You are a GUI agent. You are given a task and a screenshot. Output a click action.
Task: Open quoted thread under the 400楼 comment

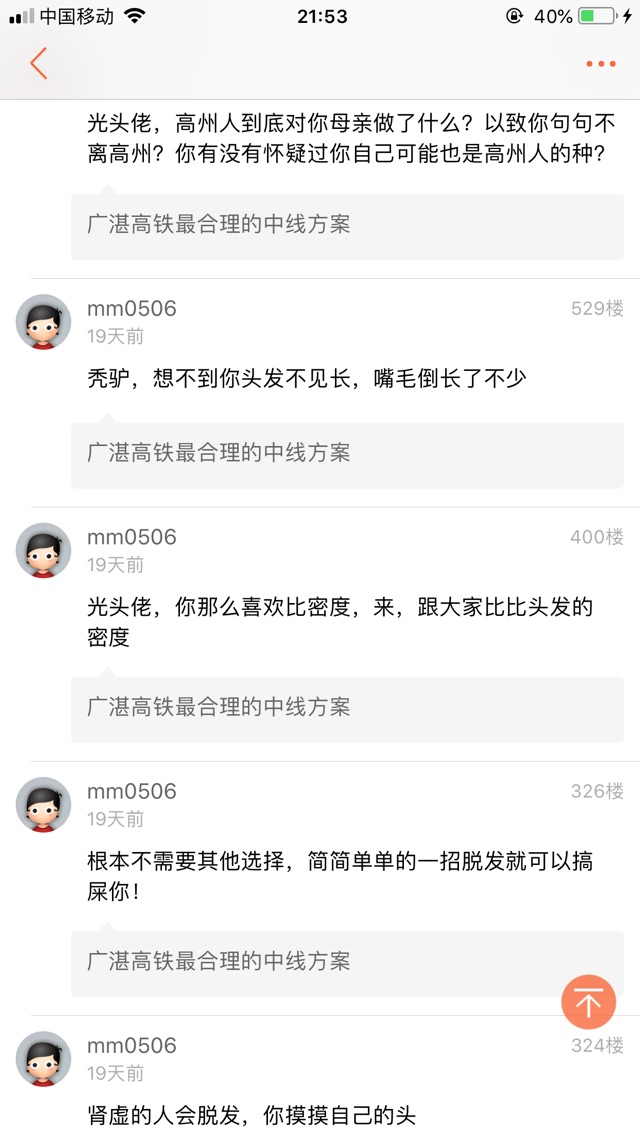point(347,708)
